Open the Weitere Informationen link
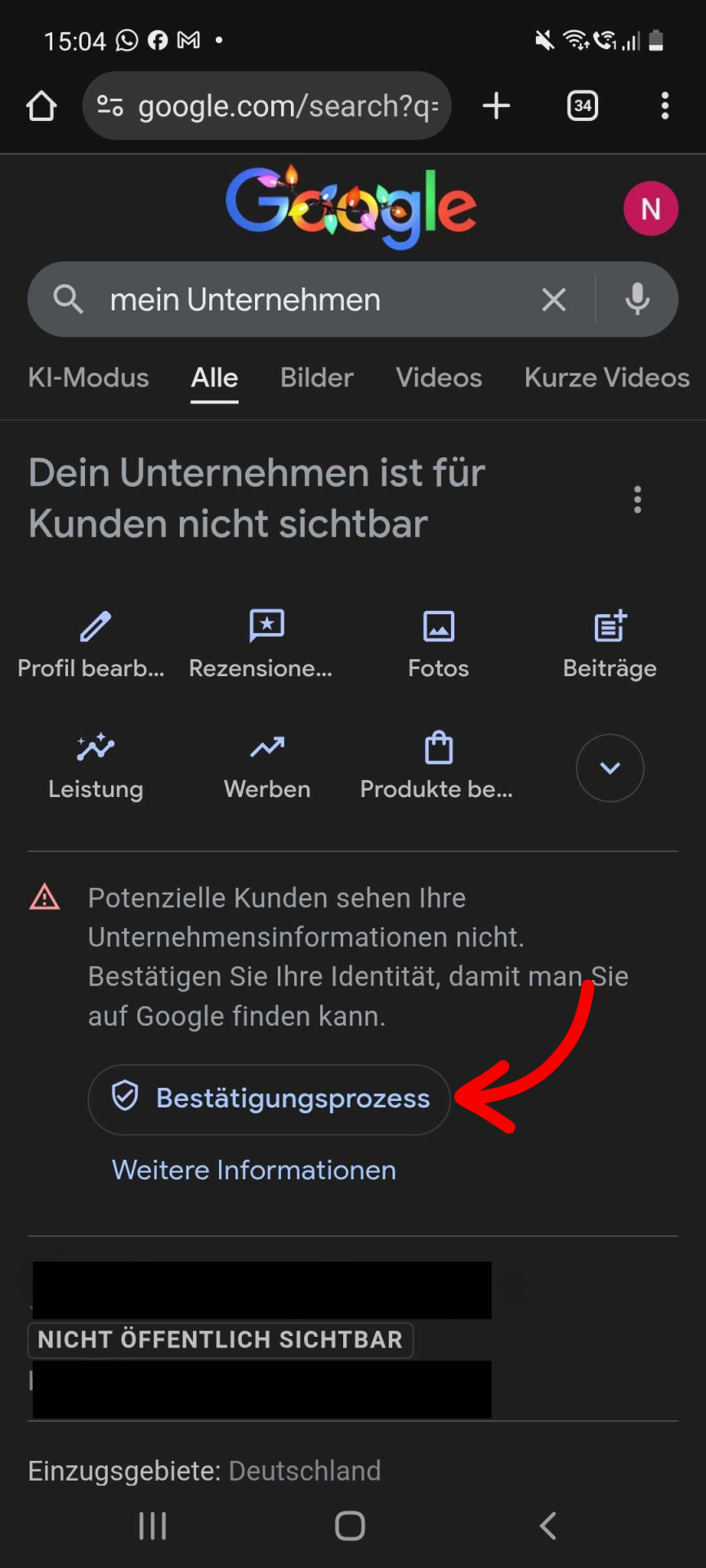Viewport: 706px width, 1568px height. (253, 1169)
